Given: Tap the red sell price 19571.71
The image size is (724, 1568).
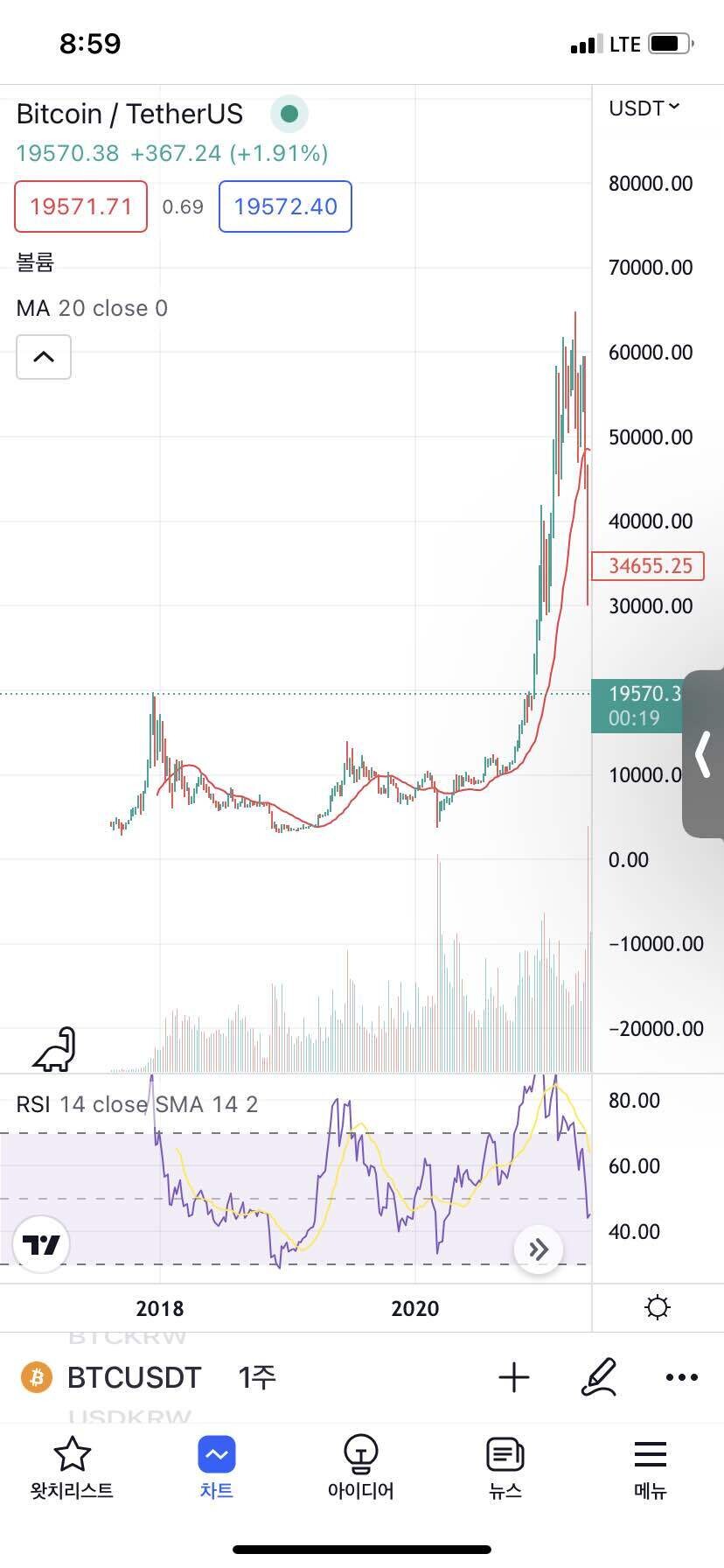Looking at the screenshot, I should pos(80,206).
